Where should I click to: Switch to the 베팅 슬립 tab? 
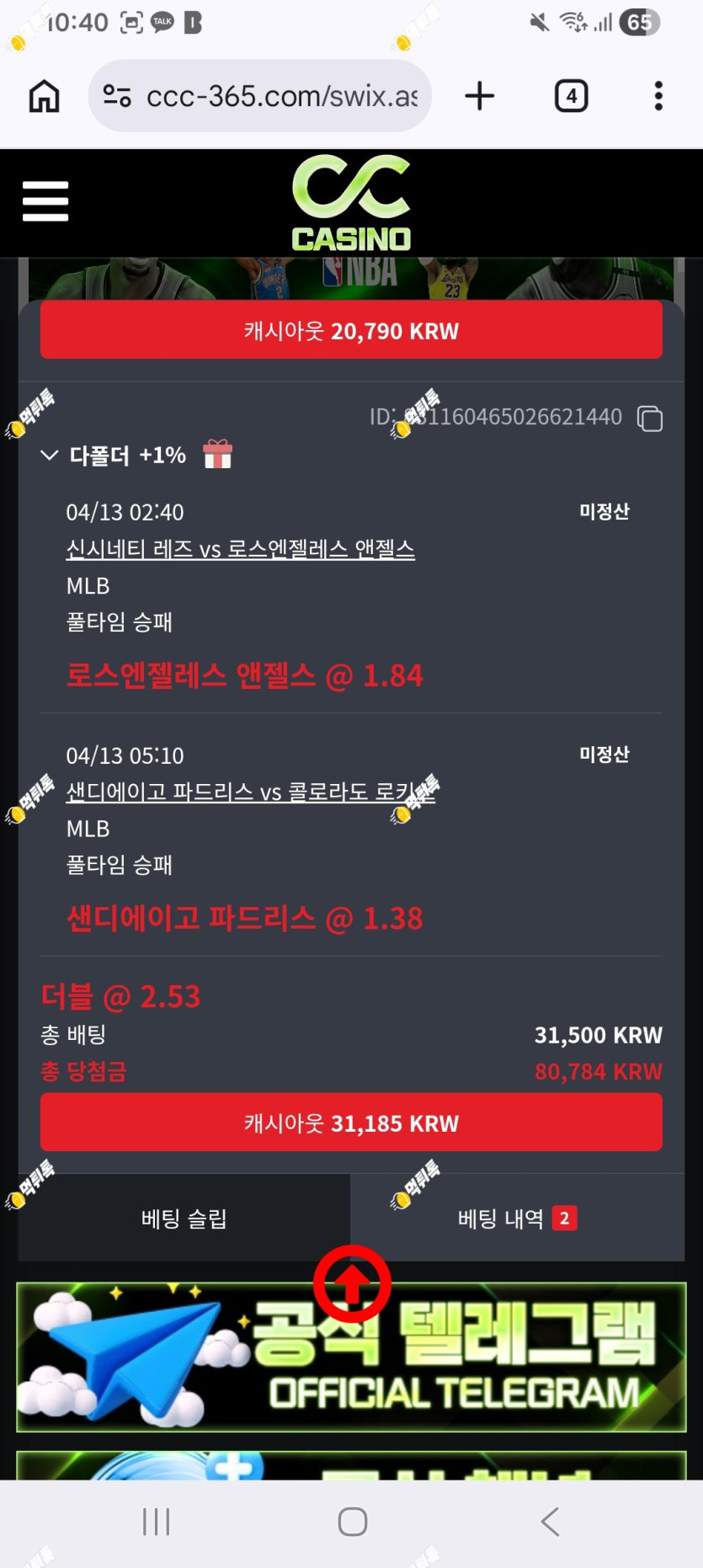[184, 1218]
